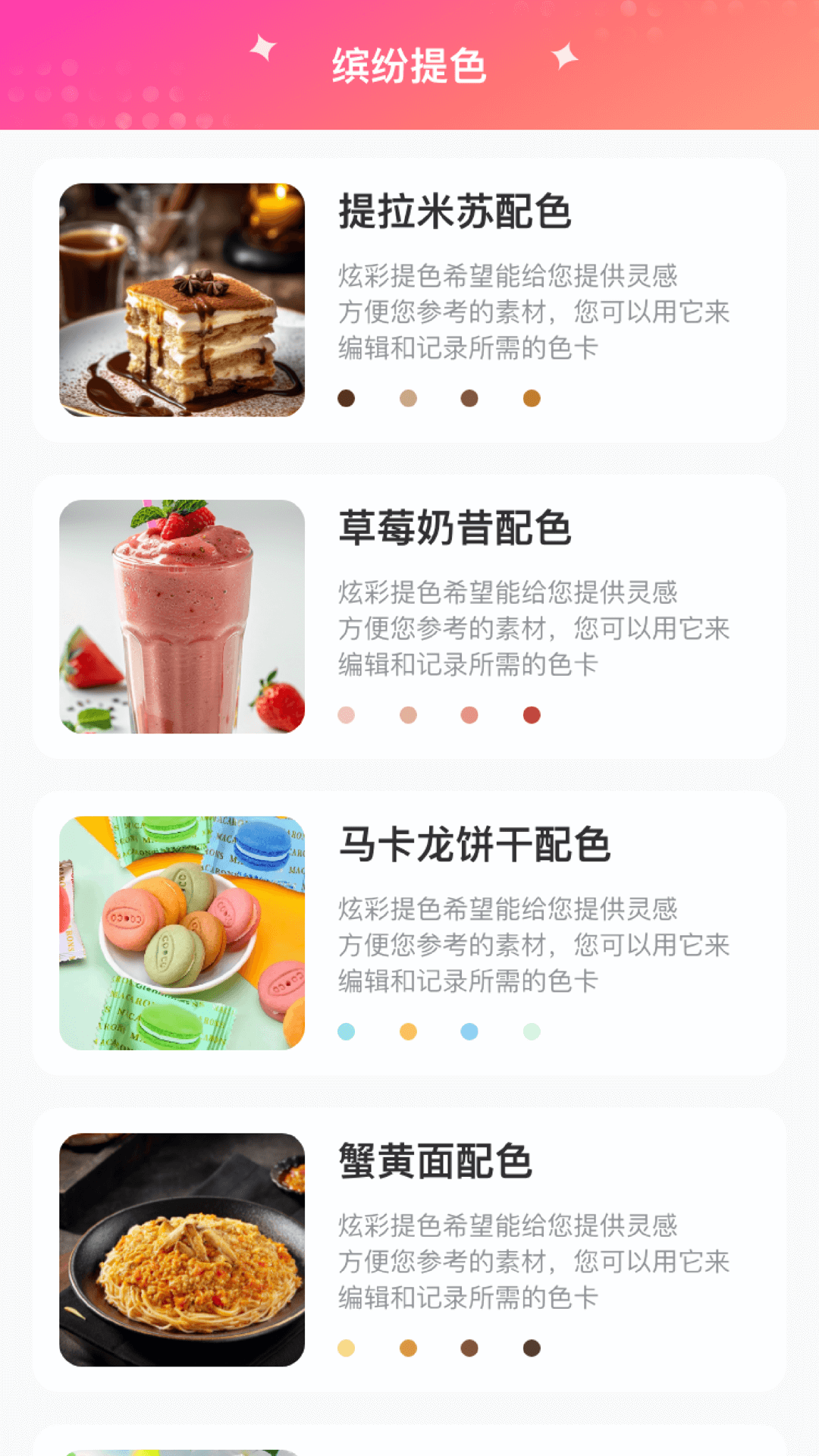Select the orange swatch under 马卡龙饼干配色
819x1456 pixels.
coord(408,1031)
